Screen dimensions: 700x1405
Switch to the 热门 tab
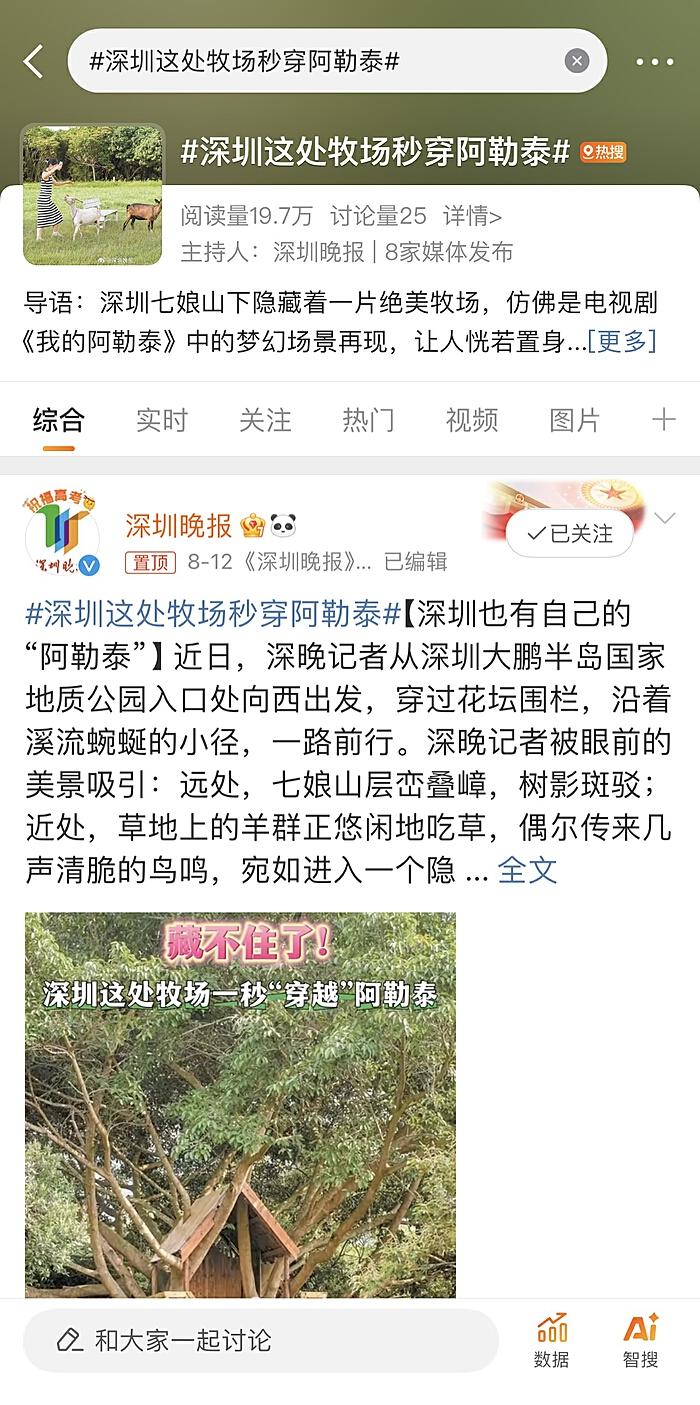[368, 420]
